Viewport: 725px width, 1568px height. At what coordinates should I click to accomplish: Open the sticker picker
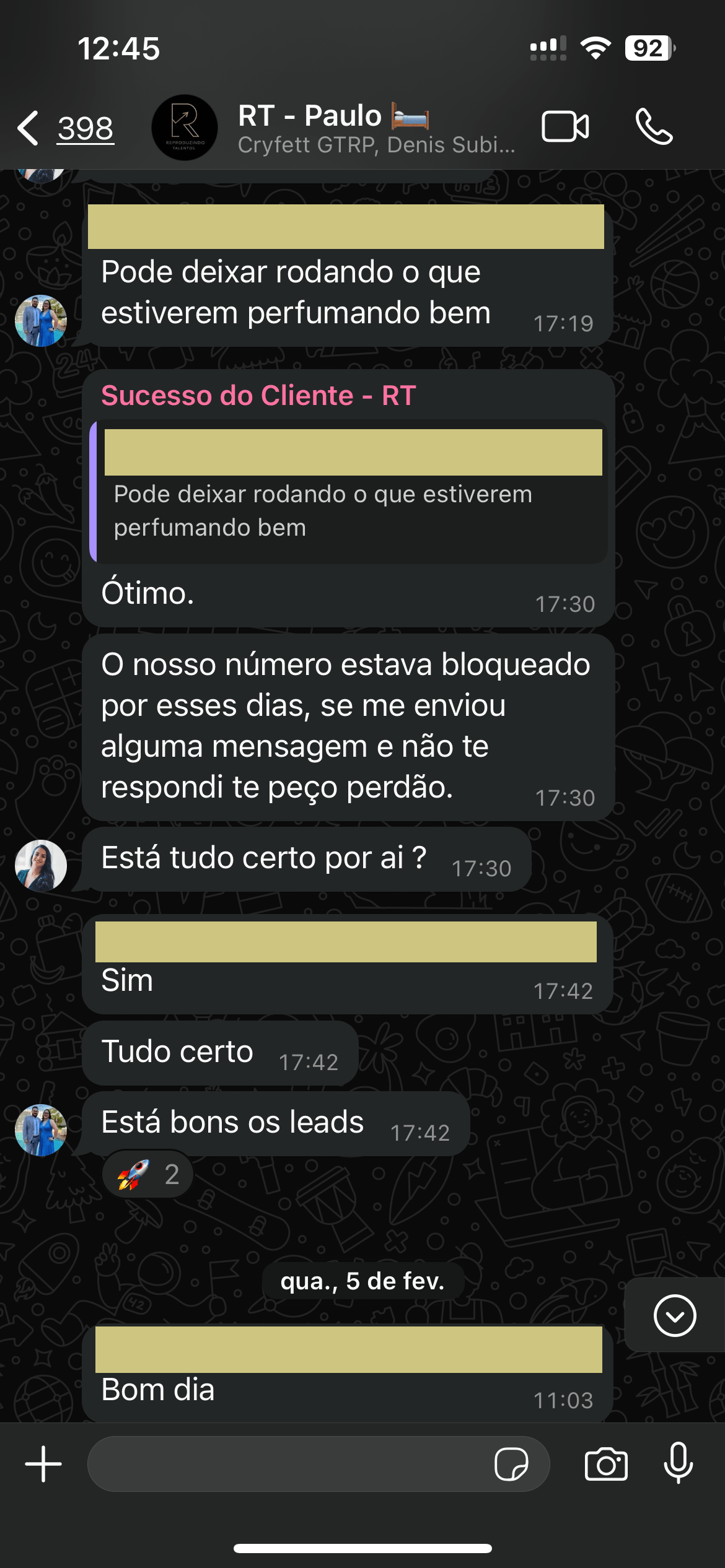point(511,1464)
